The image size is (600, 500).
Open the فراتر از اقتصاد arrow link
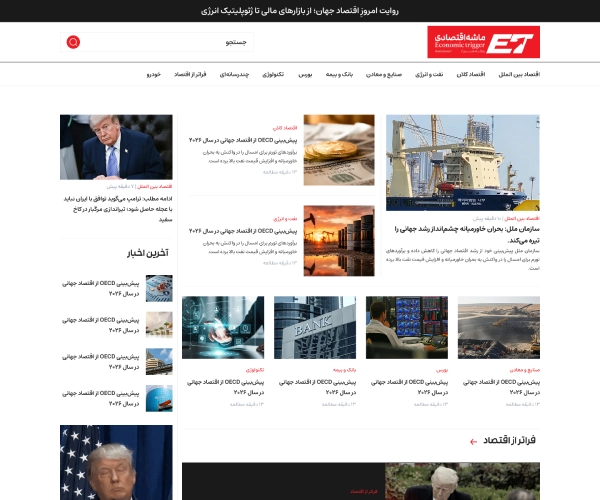(473, 441)
